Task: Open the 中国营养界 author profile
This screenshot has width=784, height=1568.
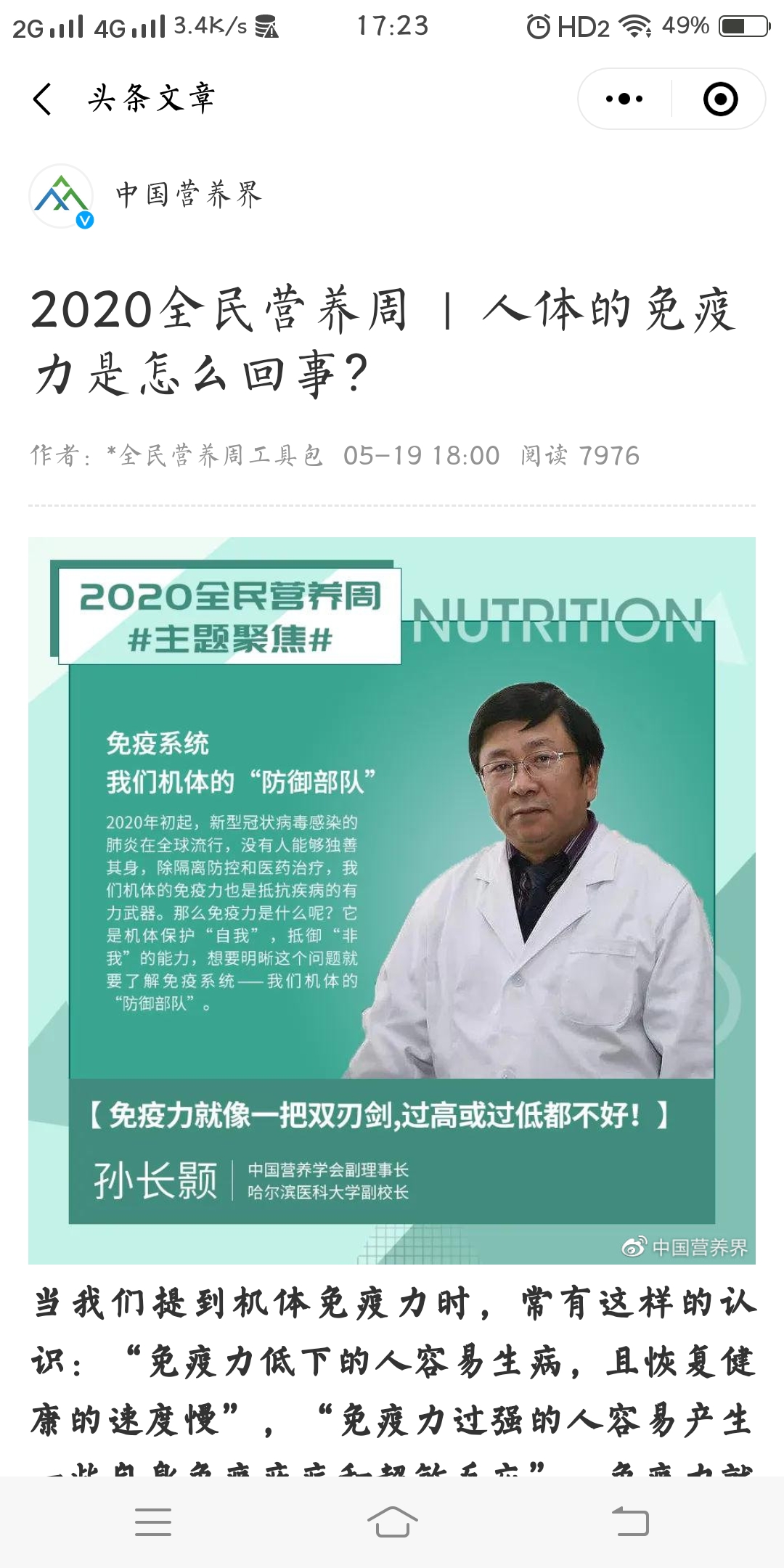Action: tap(145, 195)
